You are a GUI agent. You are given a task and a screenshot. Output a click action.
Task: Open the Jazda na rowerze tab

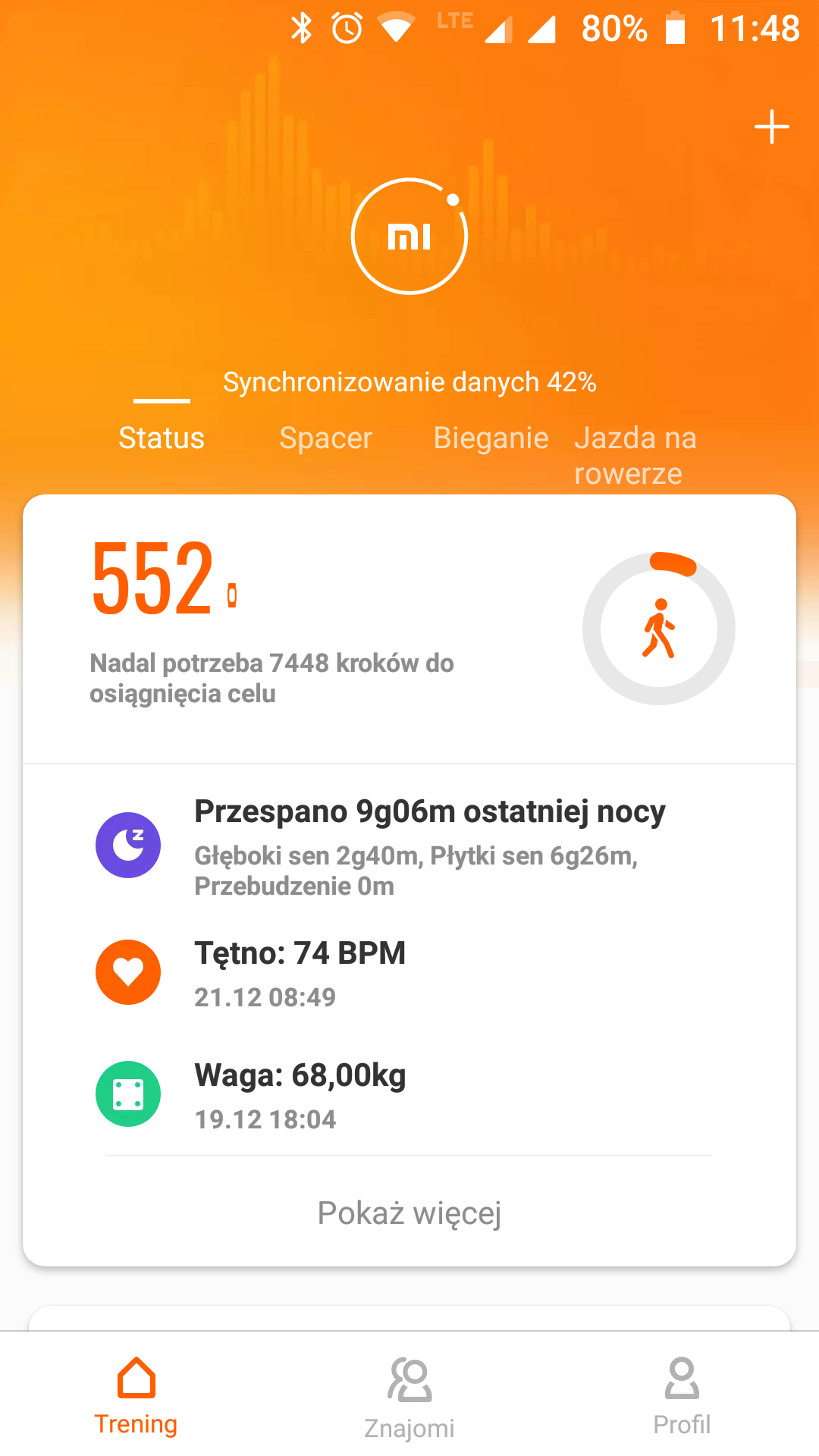635,455
